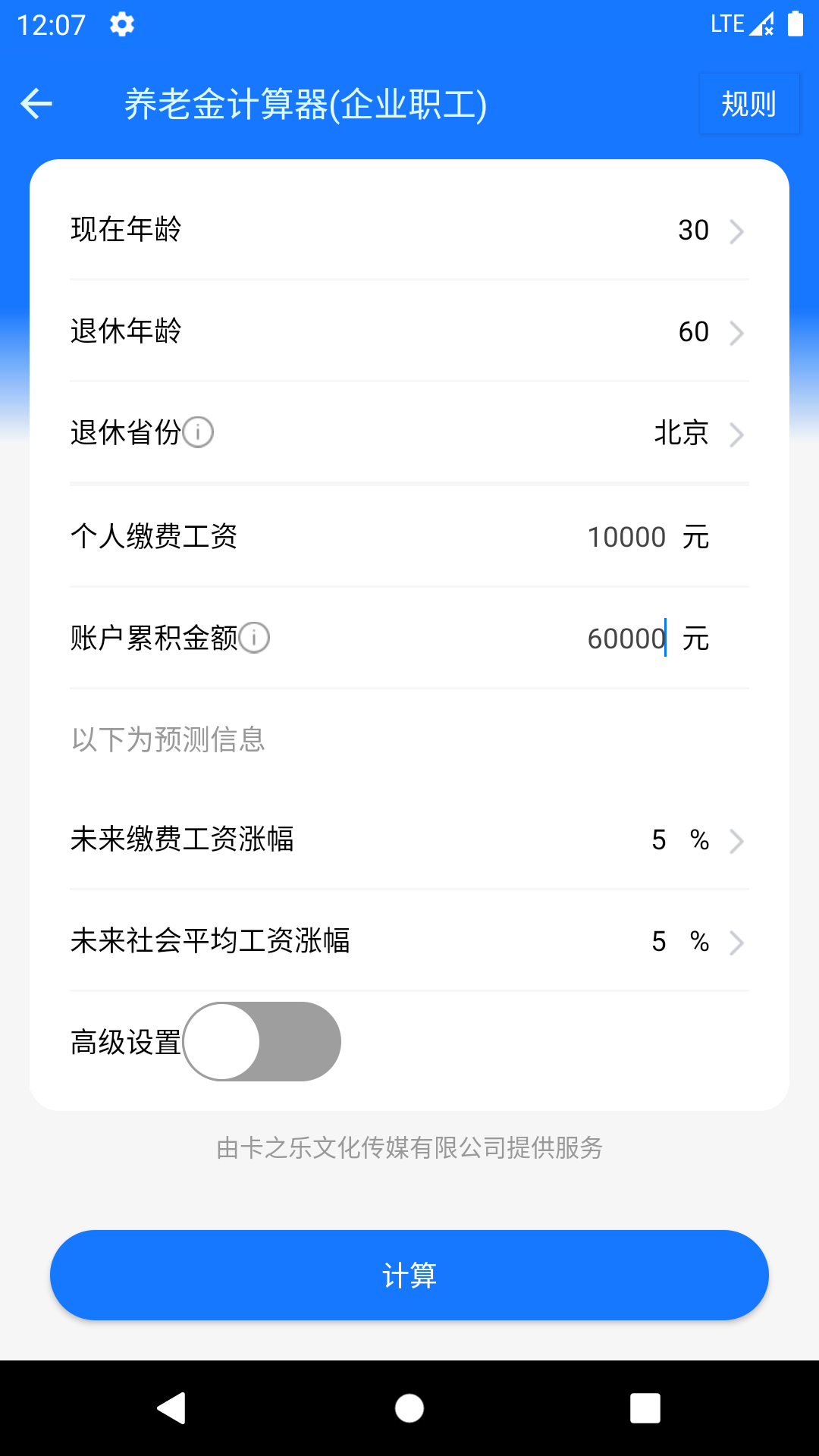Screen dimensions: 819x1456
Task: Enable the 高级设置 advanced settings switch
Action: pos(262,1042)
